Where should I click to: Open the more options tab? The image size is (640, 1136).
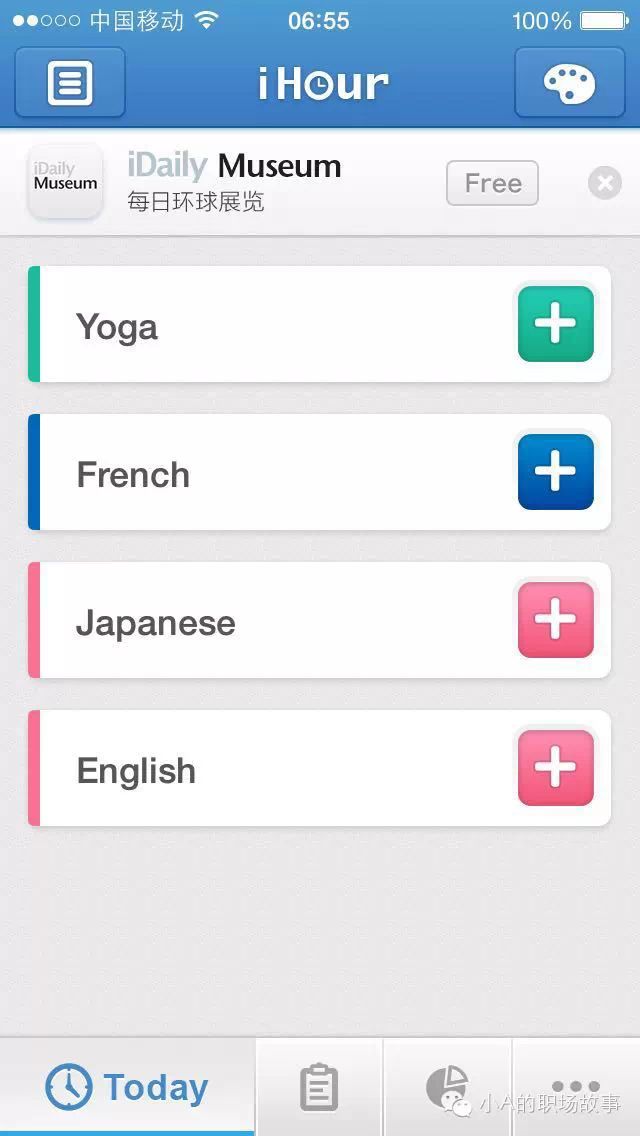point(576,1085)
